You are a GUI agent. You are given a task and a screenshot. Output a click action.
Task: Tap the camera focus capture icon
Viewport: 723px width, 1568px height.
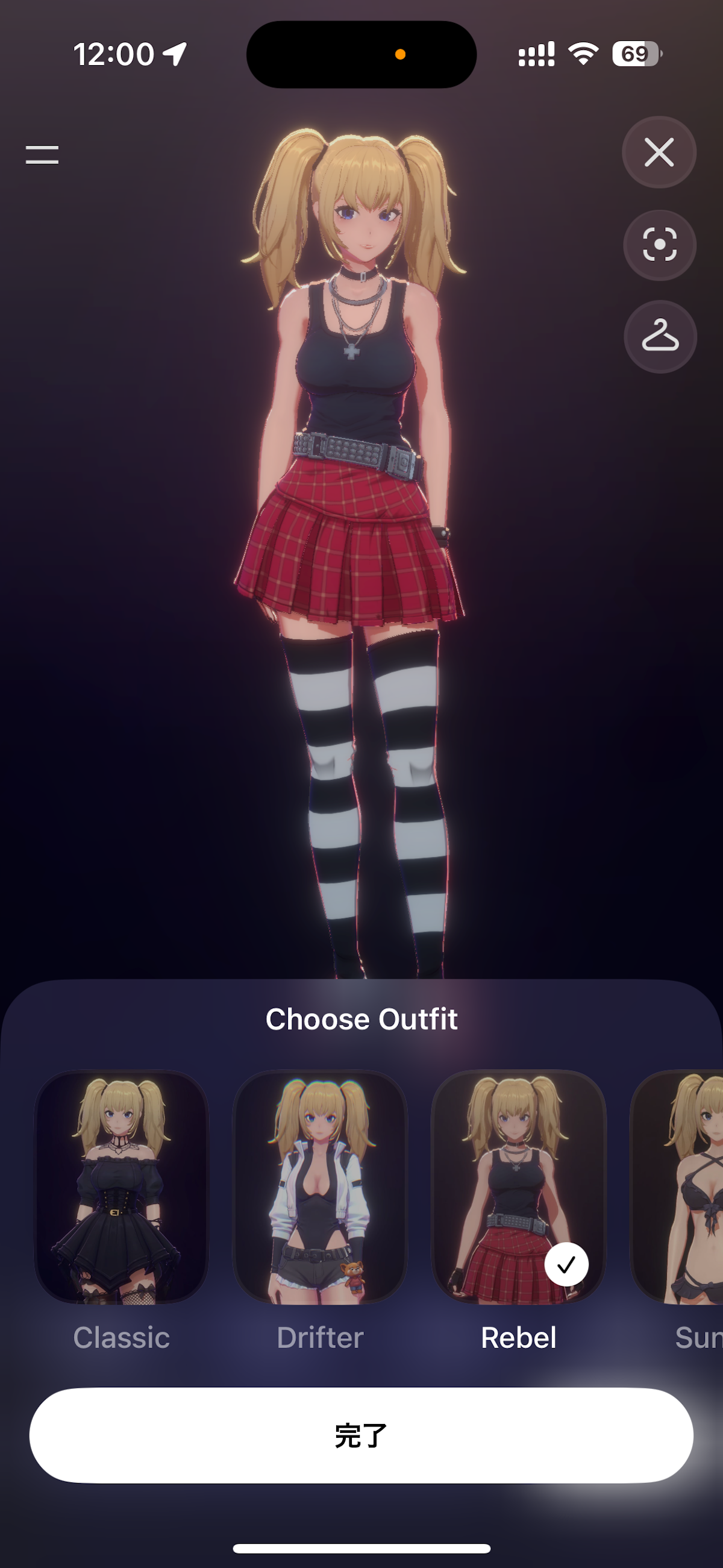[660, 245]
